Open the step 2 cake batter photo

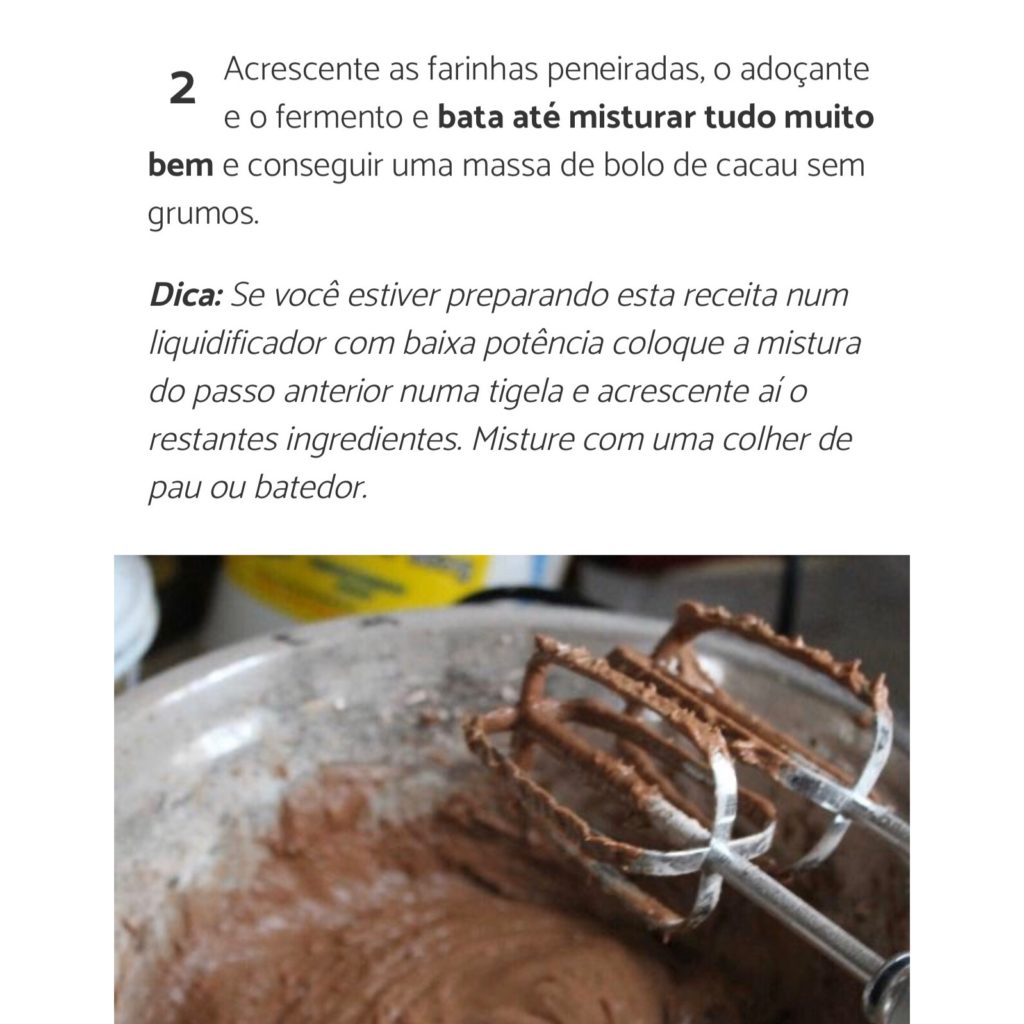[x=511, y=788]
